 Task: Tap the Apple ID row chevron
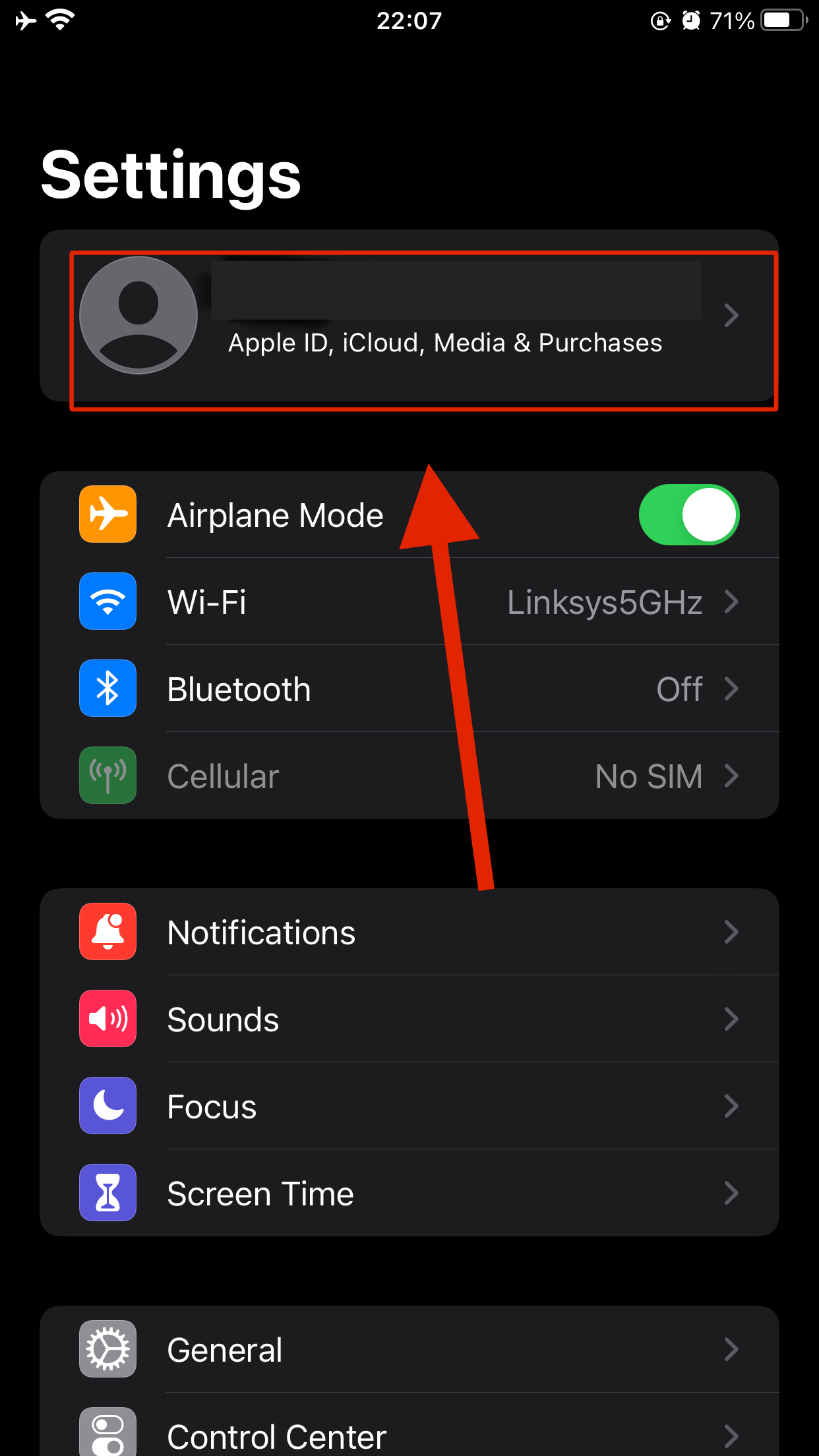click(x=732, y=316)
